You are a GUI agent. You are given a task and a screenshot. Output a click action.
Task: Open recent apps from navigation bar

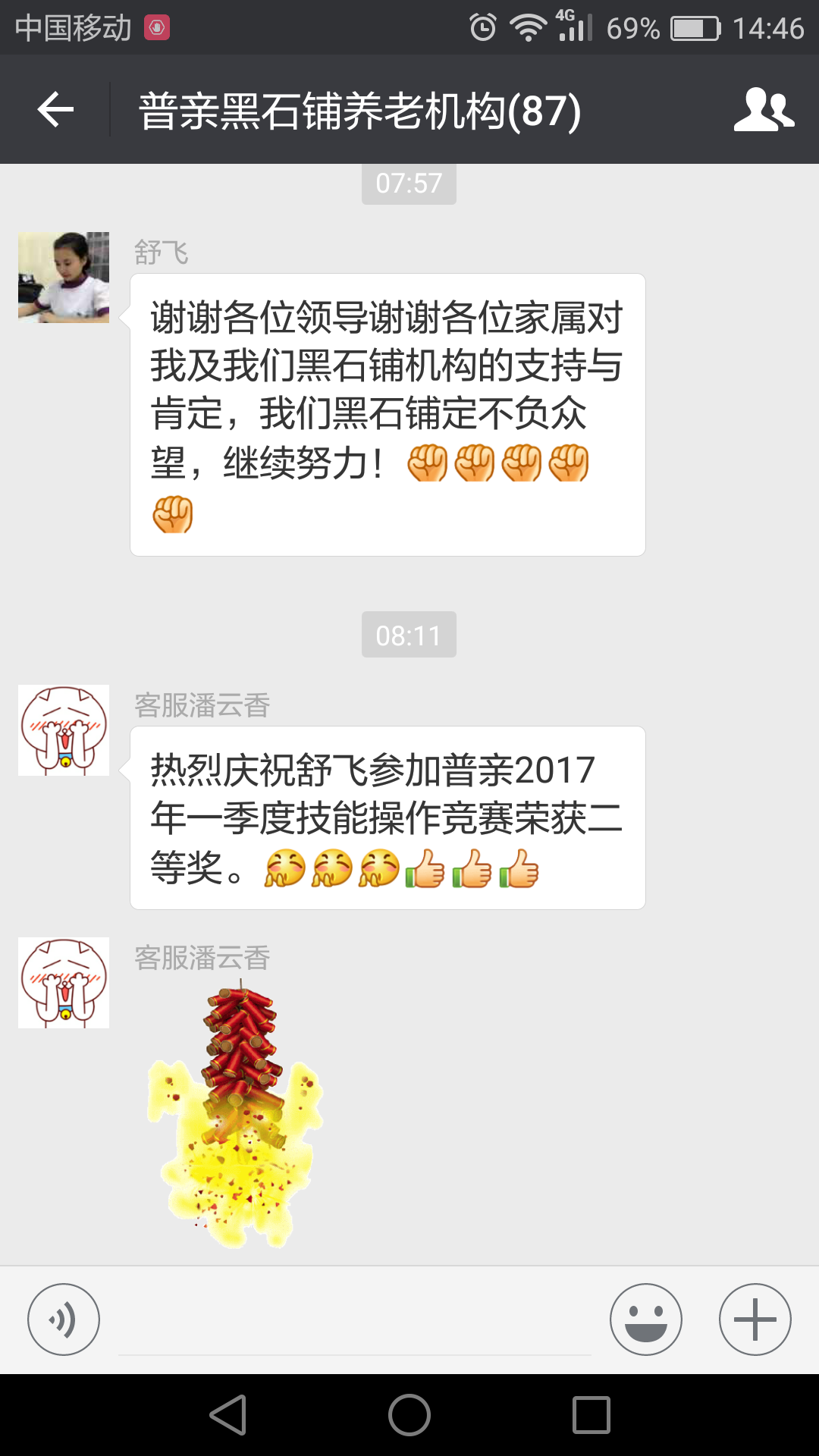pos(591,1415)
